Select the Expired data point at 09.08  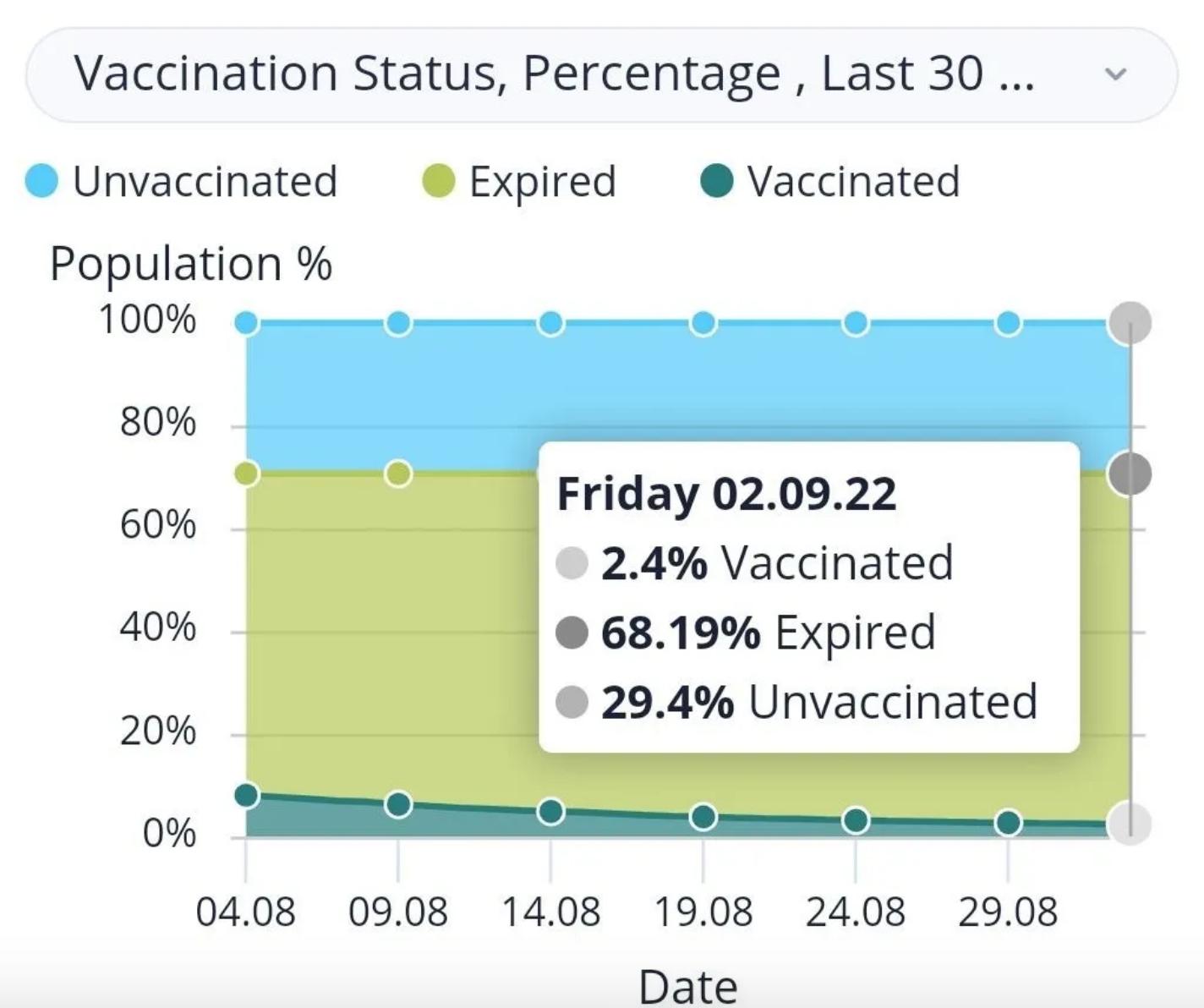398,474
